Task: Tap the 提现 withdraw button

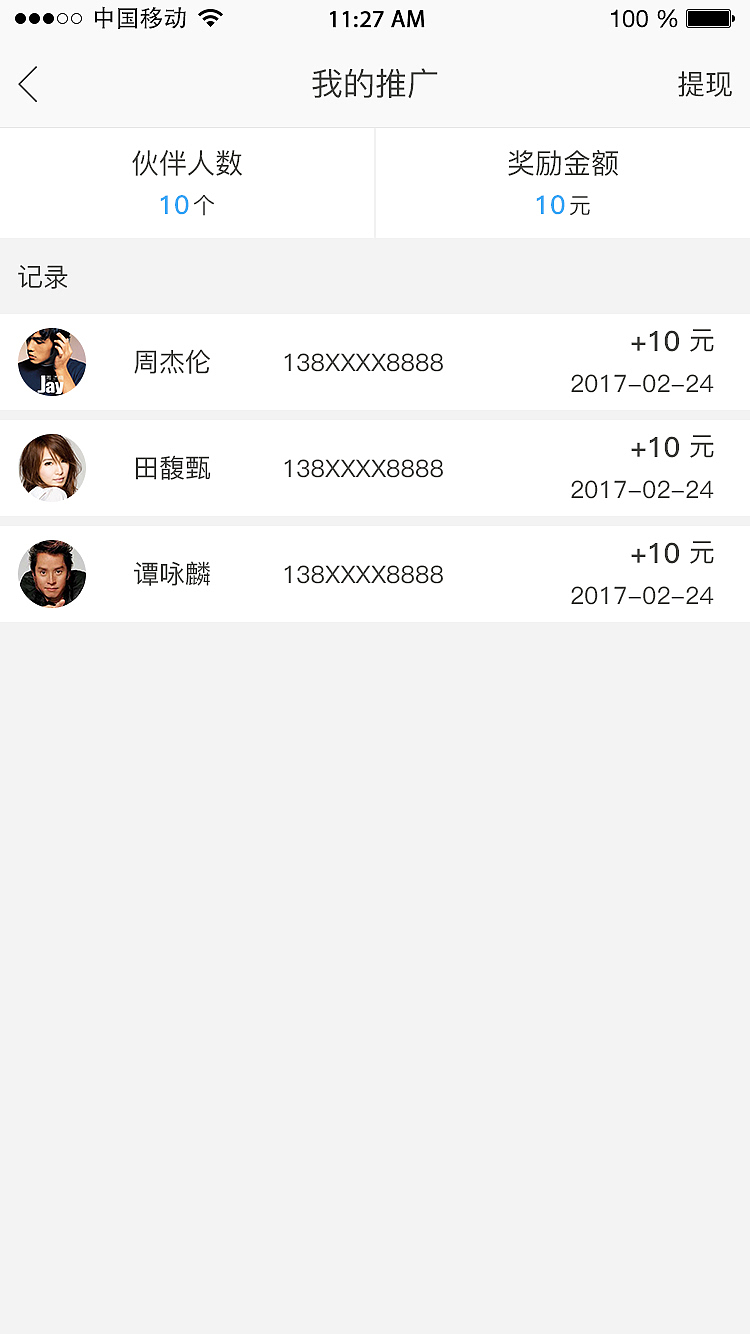Action: [706, 85]
